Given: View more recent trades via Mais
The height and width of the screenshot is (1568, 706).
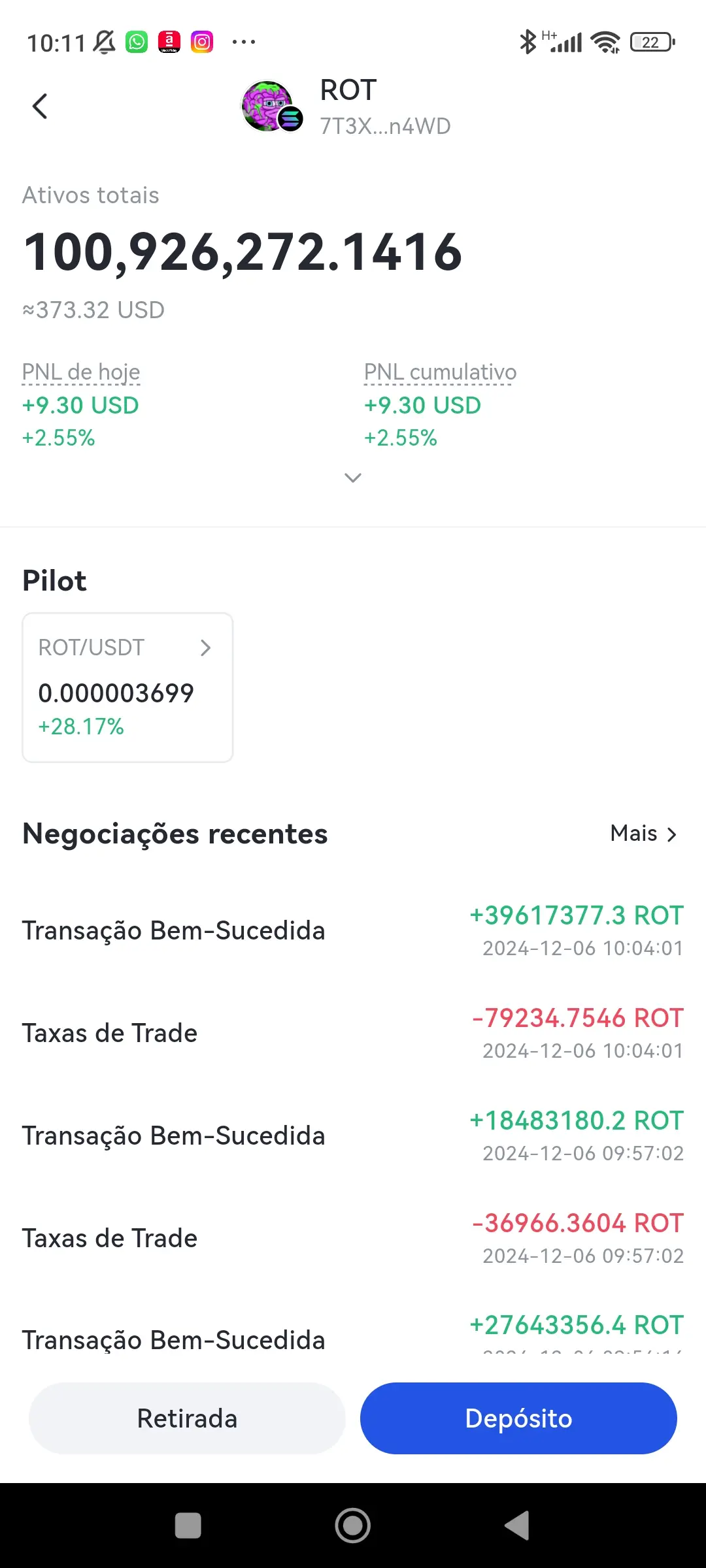Looking at the screenshot, I should pos(643,834).
